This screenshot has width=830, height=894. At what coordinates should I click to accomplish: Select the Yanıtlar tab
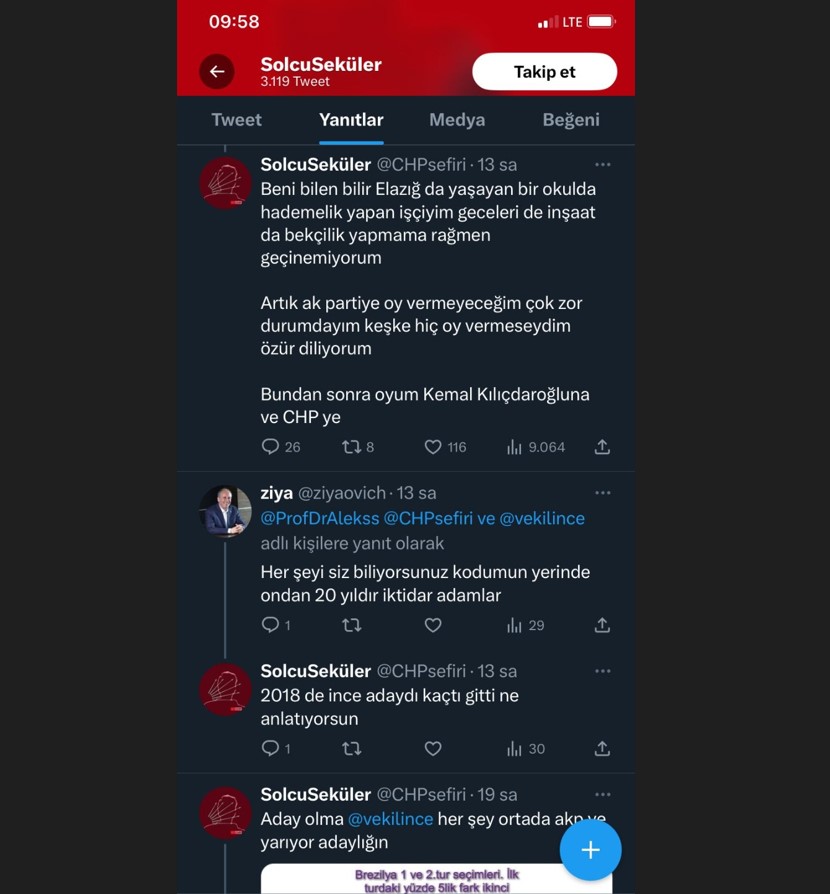pos(351,120)
